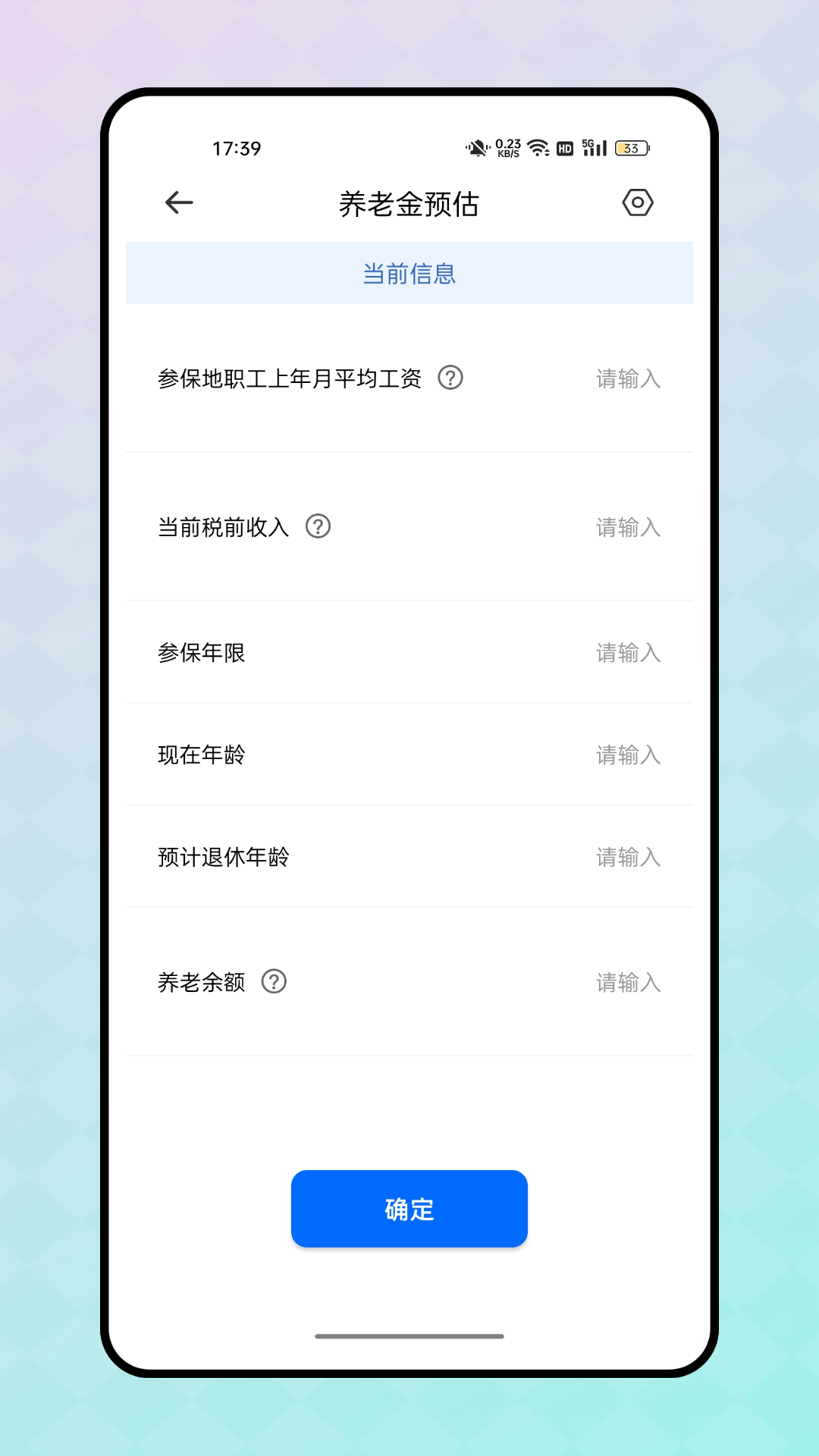This screenshot has width=819, height=1456.
Task: Open the settings icon in top right corner
Action: coord(638,202)
